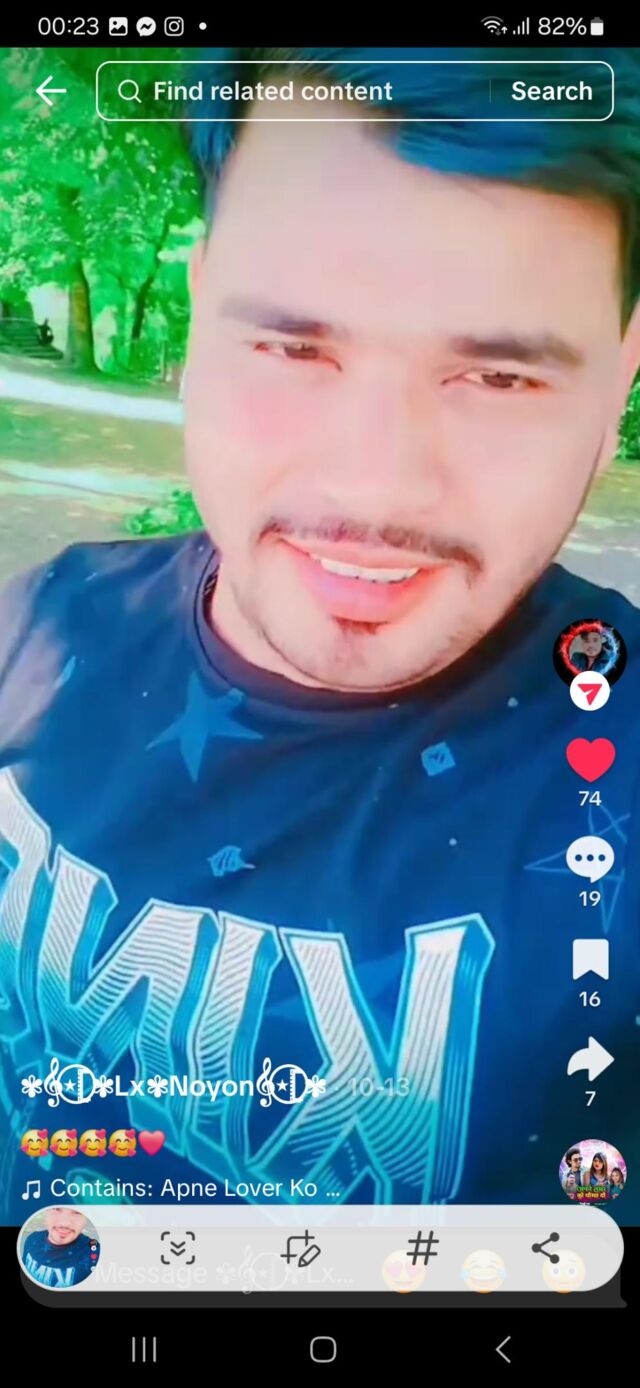Screen dimensions: 640x1388
Task: Start scroll capture from screenshot toolbar
Action: (x=178, y=1248)
